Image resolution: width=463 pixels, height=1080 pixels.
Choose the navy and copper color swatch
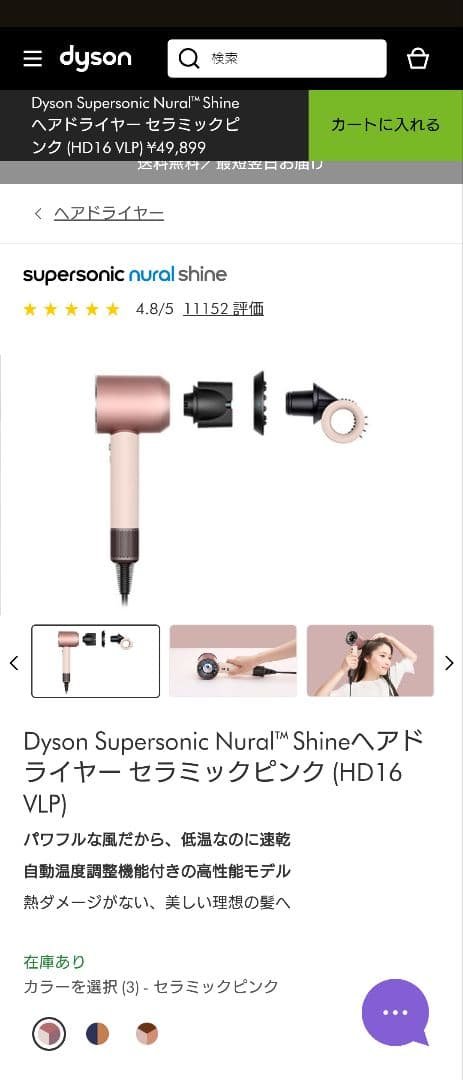[x=98, y=1034]
